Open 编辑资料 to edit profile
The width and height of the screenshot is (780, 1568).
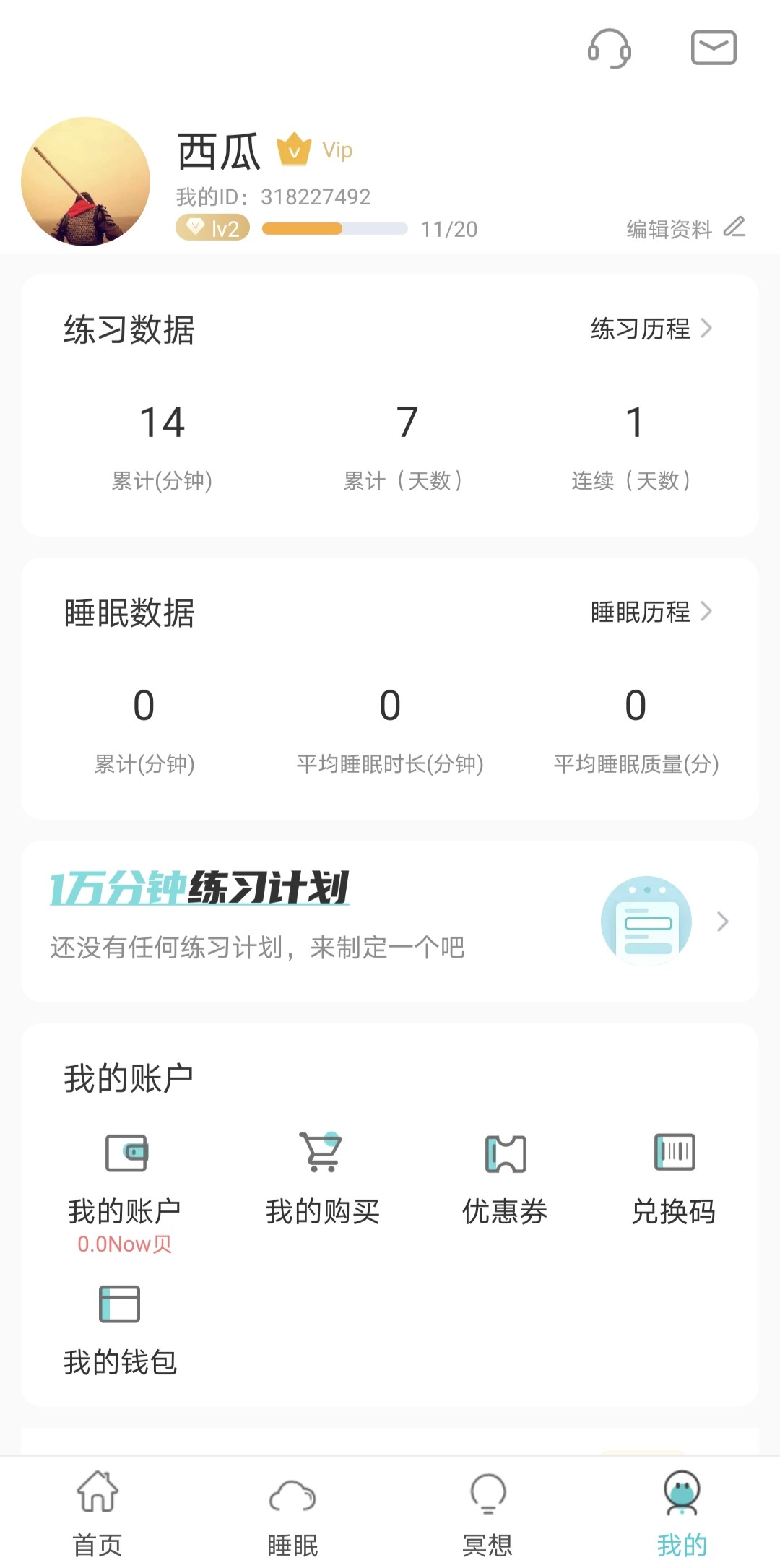pos(685,228)
